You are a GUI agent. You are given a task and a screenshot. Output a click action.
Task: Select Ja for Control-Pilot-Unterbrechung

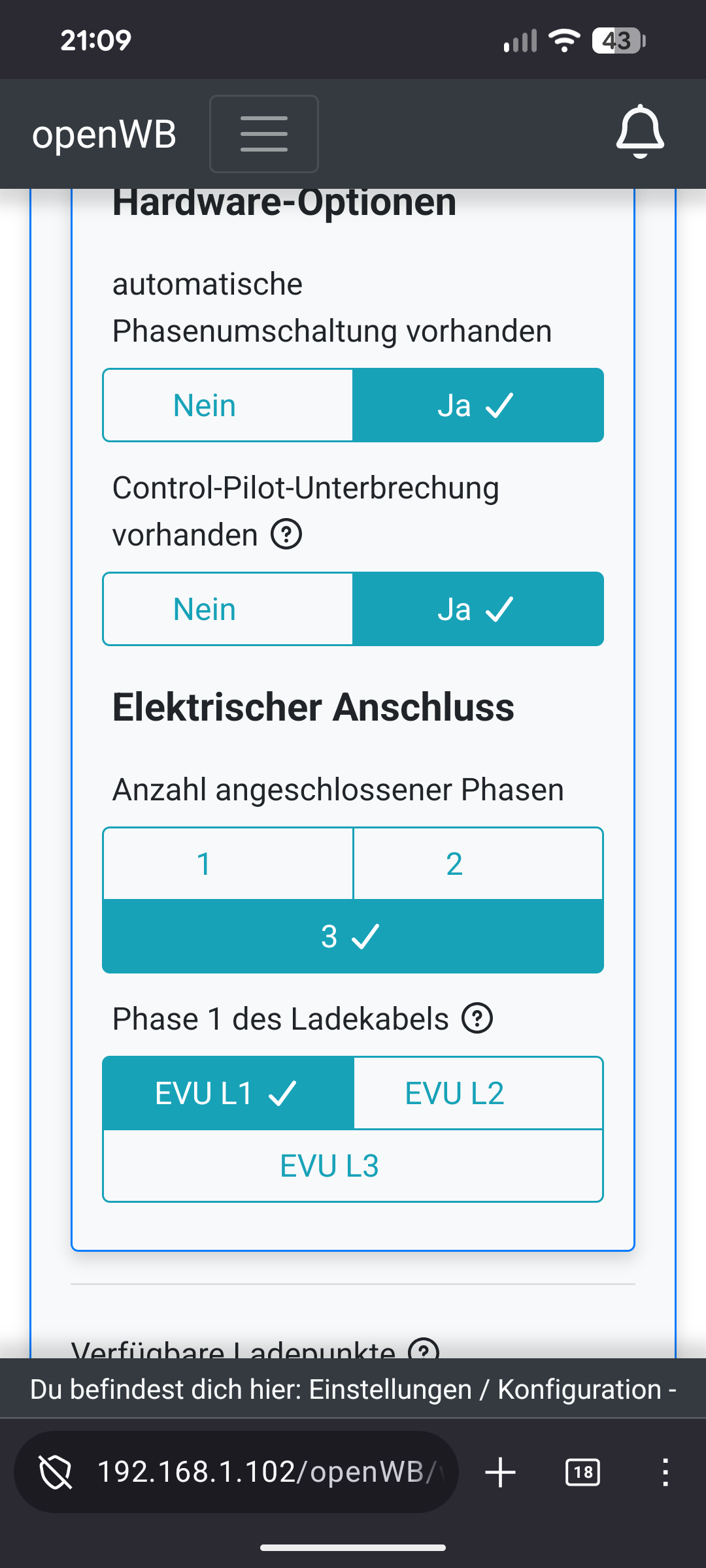click(477, 610)
